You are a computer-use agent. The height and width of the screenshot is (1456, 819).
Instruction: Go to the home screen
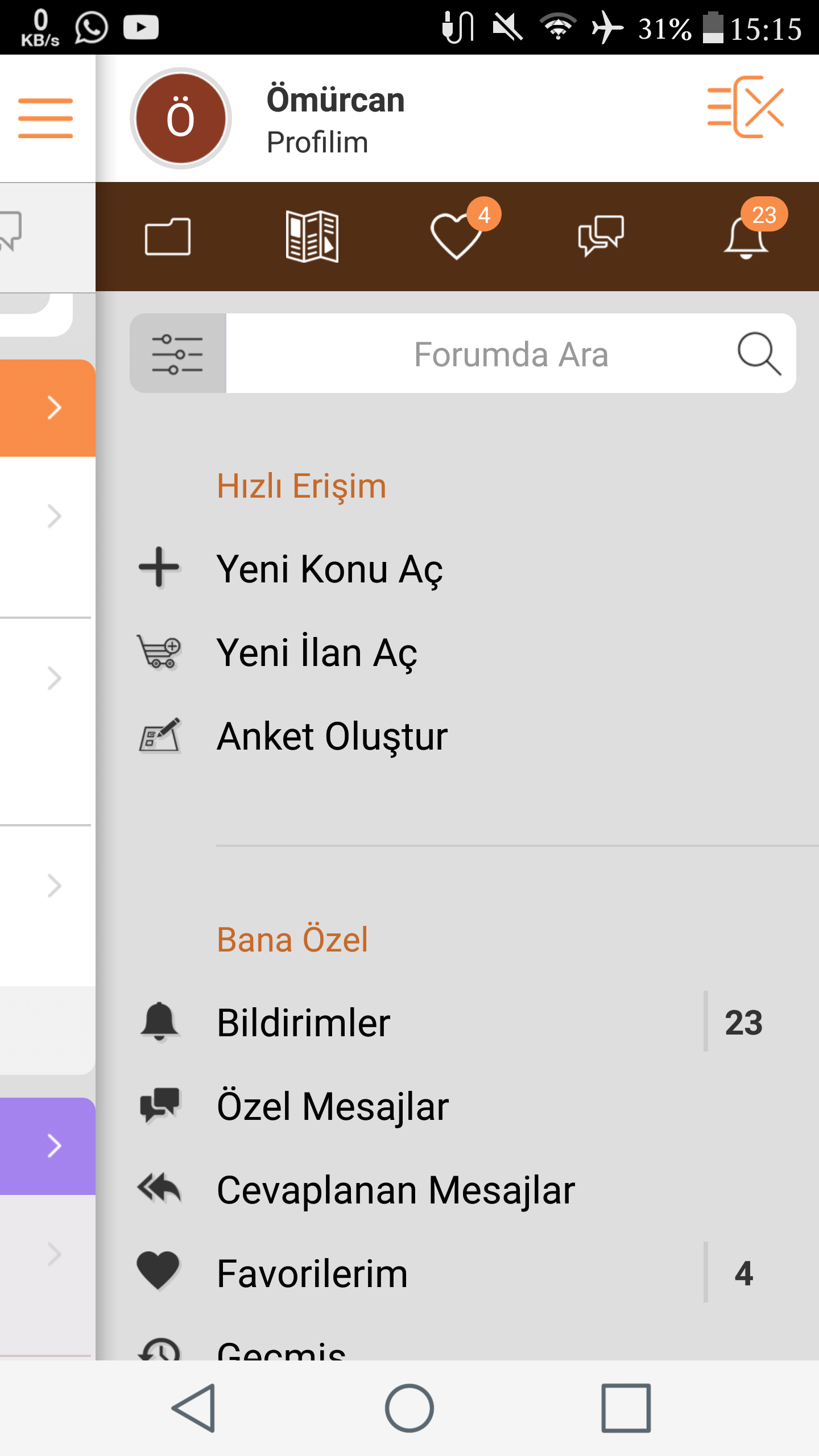[x=409, y=1408]
